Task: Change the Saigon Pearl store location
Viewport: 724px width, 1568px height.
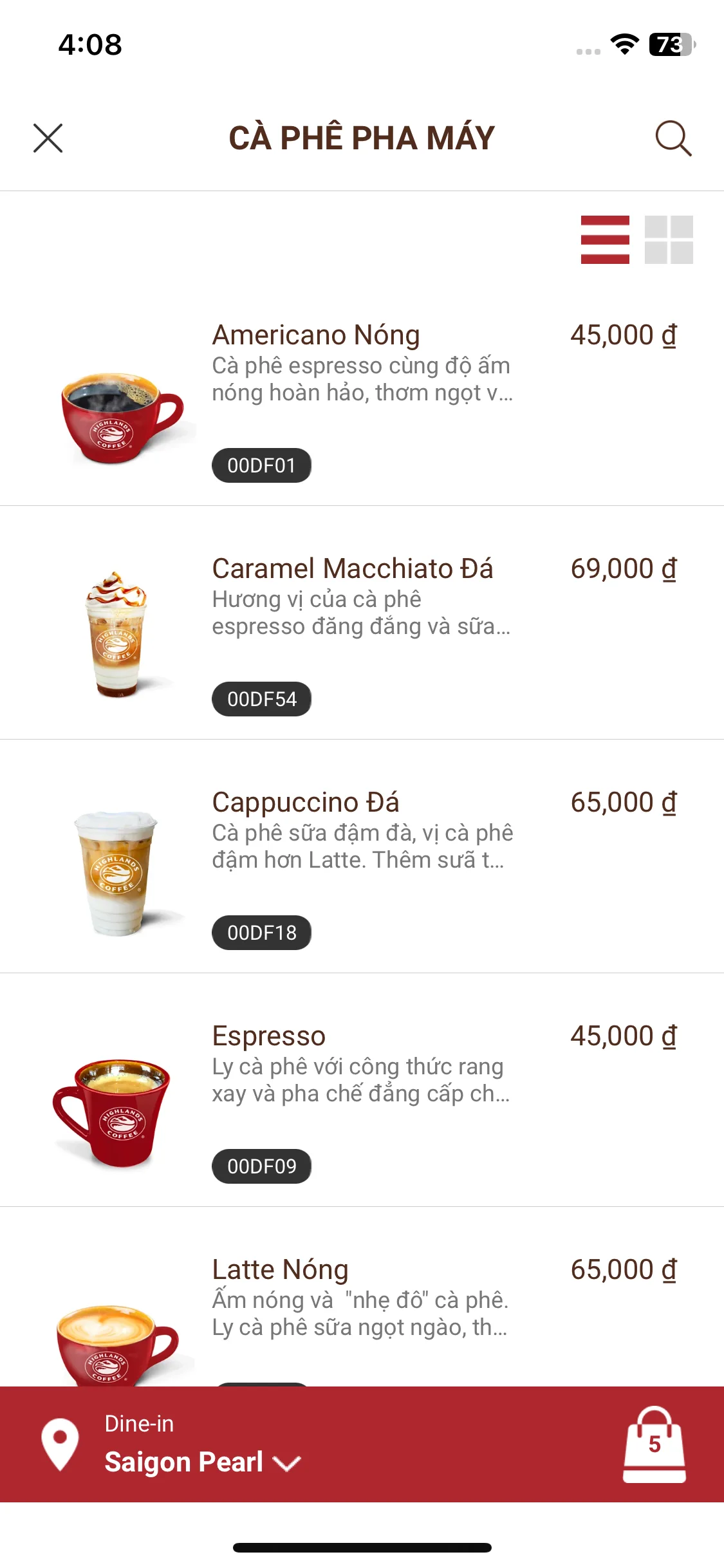Action: (x=202, y=1462)
